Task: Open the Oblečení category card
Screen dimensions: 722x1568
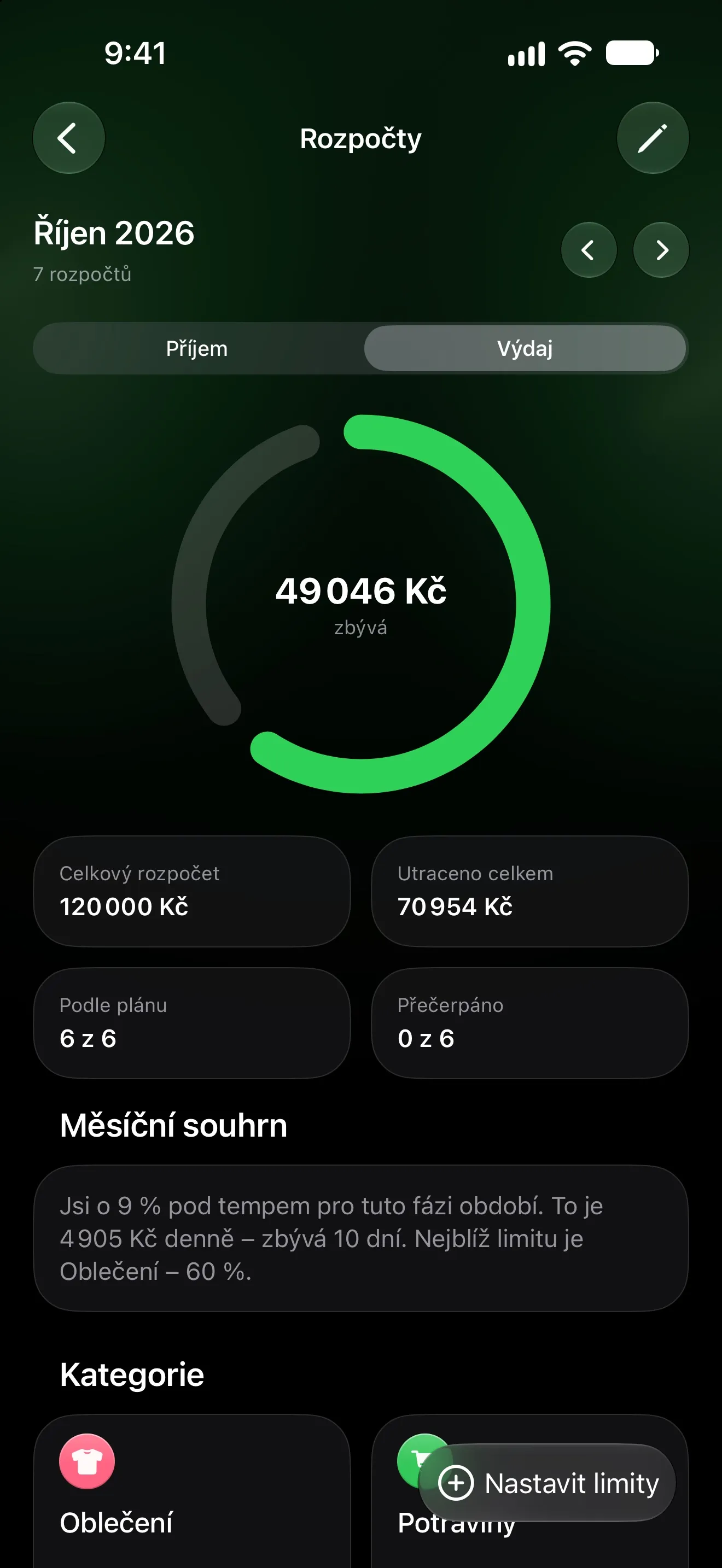Action: (192, 1491)
